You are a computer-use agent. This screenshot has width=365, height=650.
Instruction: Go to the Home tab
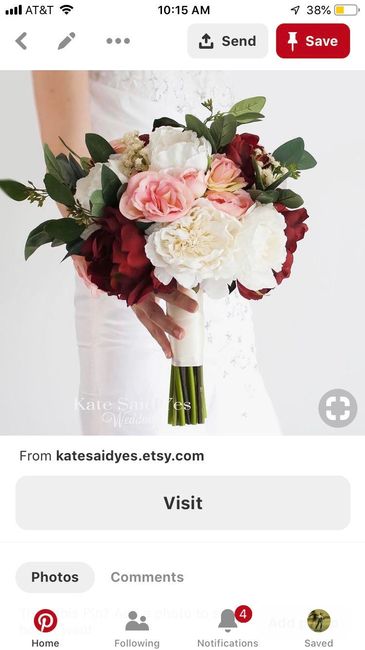pos(45,628)
